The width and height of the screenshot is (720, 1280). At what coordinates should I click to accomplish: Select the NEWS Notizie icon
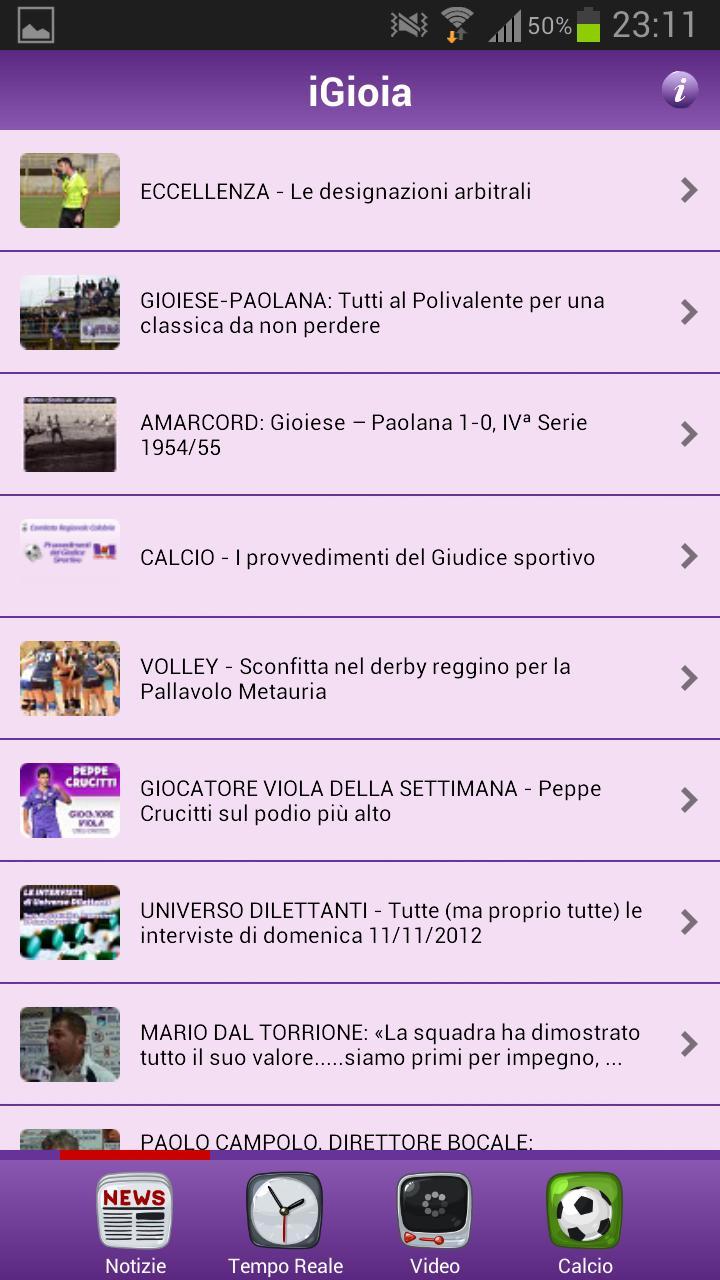(x=133, y=1210)
